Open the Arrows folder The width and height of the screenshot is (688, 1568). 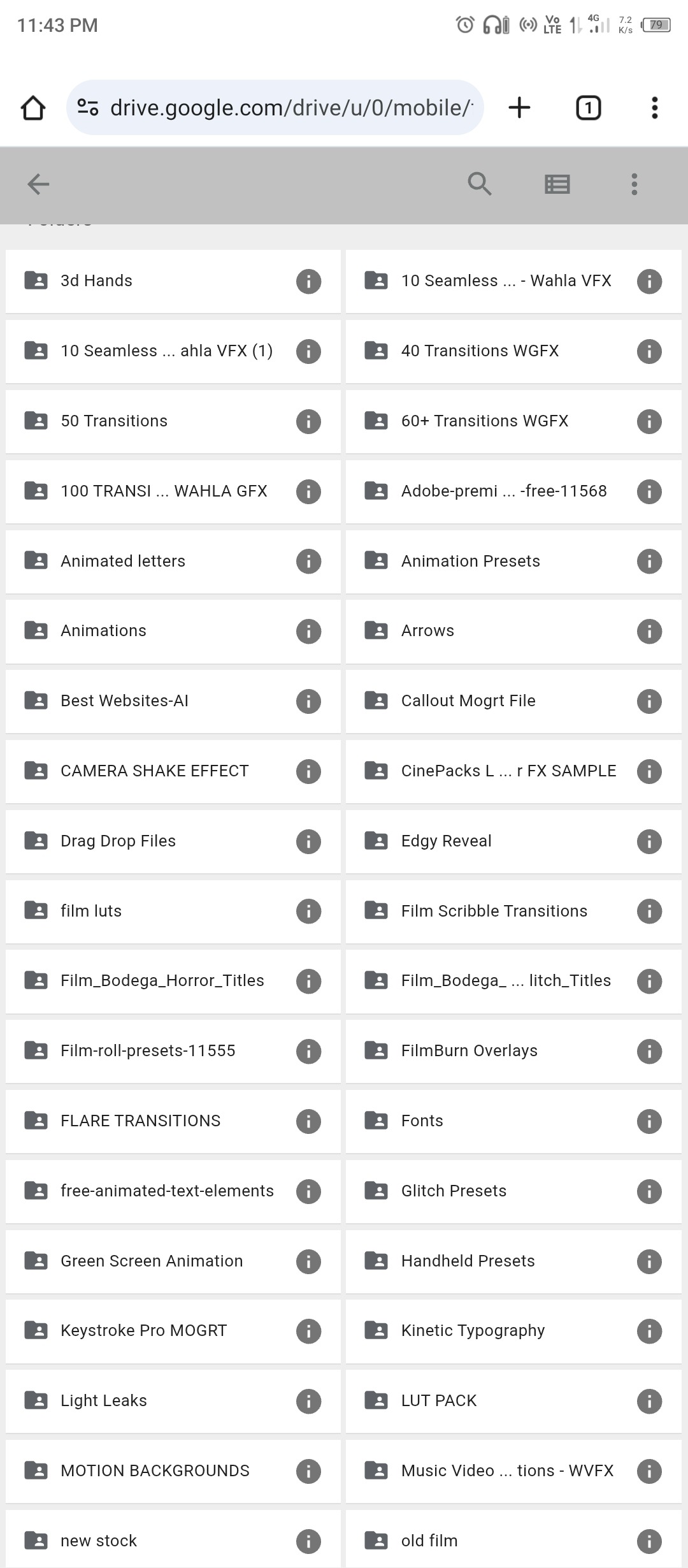513,631
